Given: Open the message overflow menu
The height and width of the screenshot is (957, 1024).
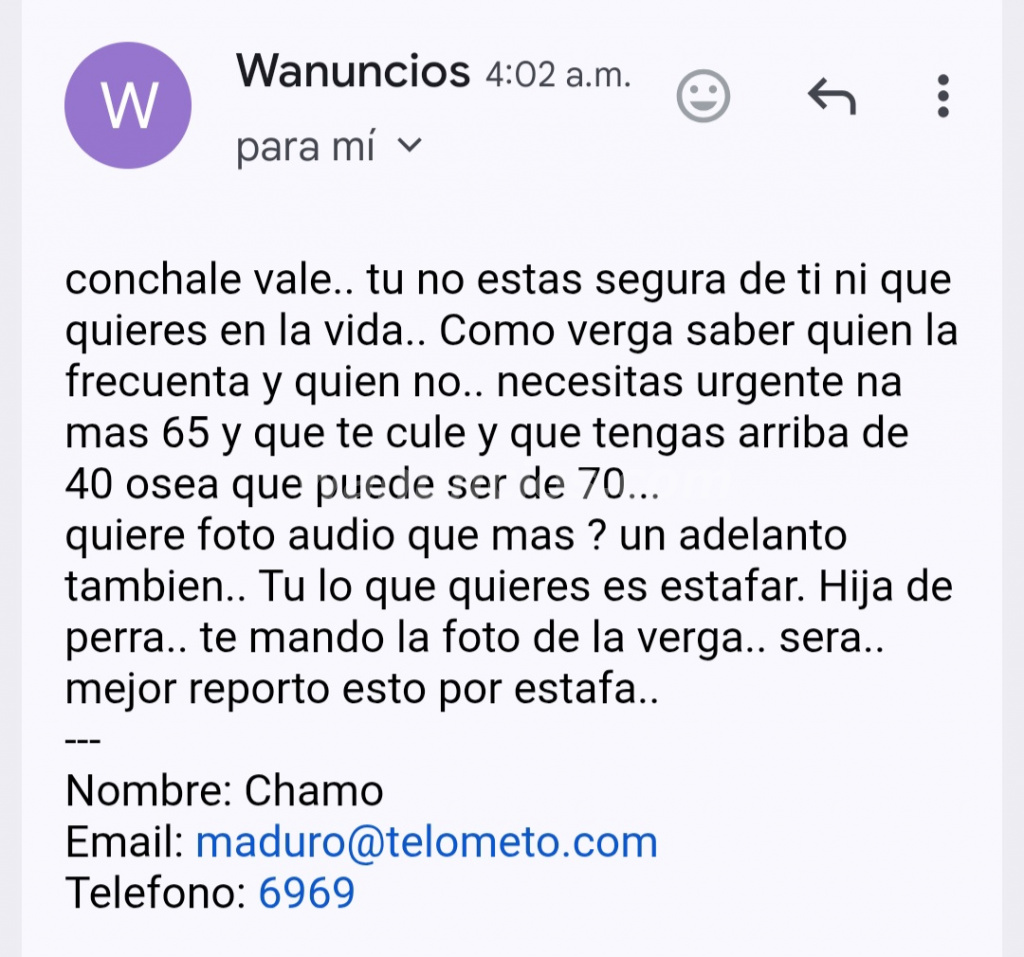Looking at the screenshot, I should pos(943,97).
